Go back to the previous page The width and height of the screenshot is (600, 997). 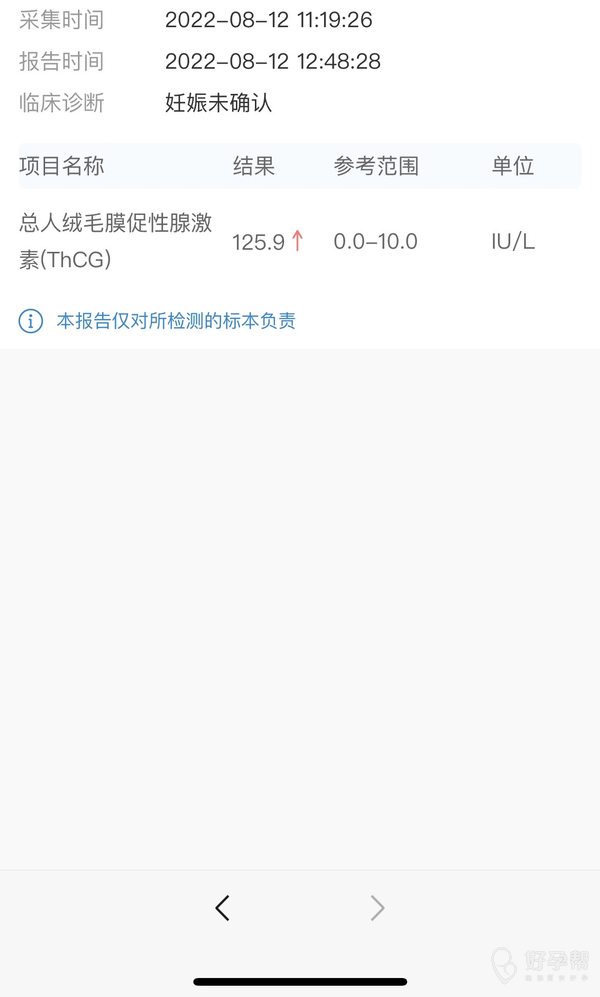pyautogui.click(x=222, y=907)
